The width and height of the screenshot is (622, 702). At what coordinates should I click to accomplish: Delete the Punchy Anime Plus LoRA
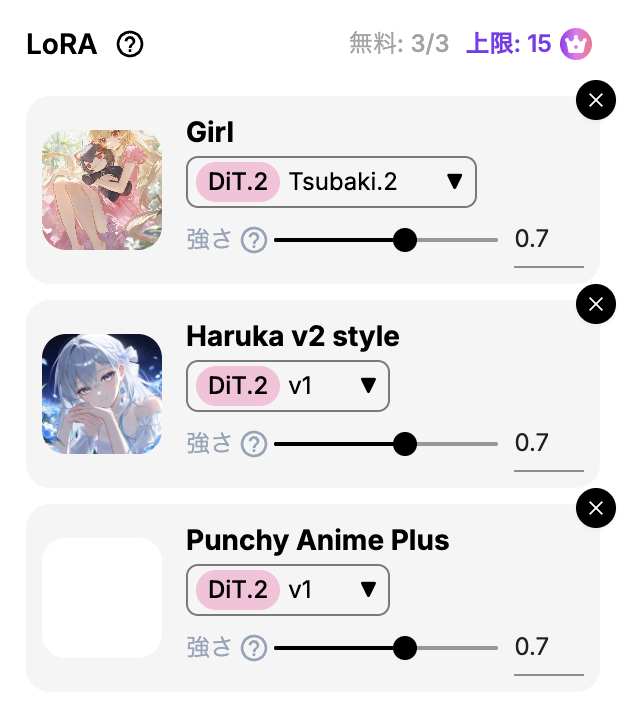[596, 508]
